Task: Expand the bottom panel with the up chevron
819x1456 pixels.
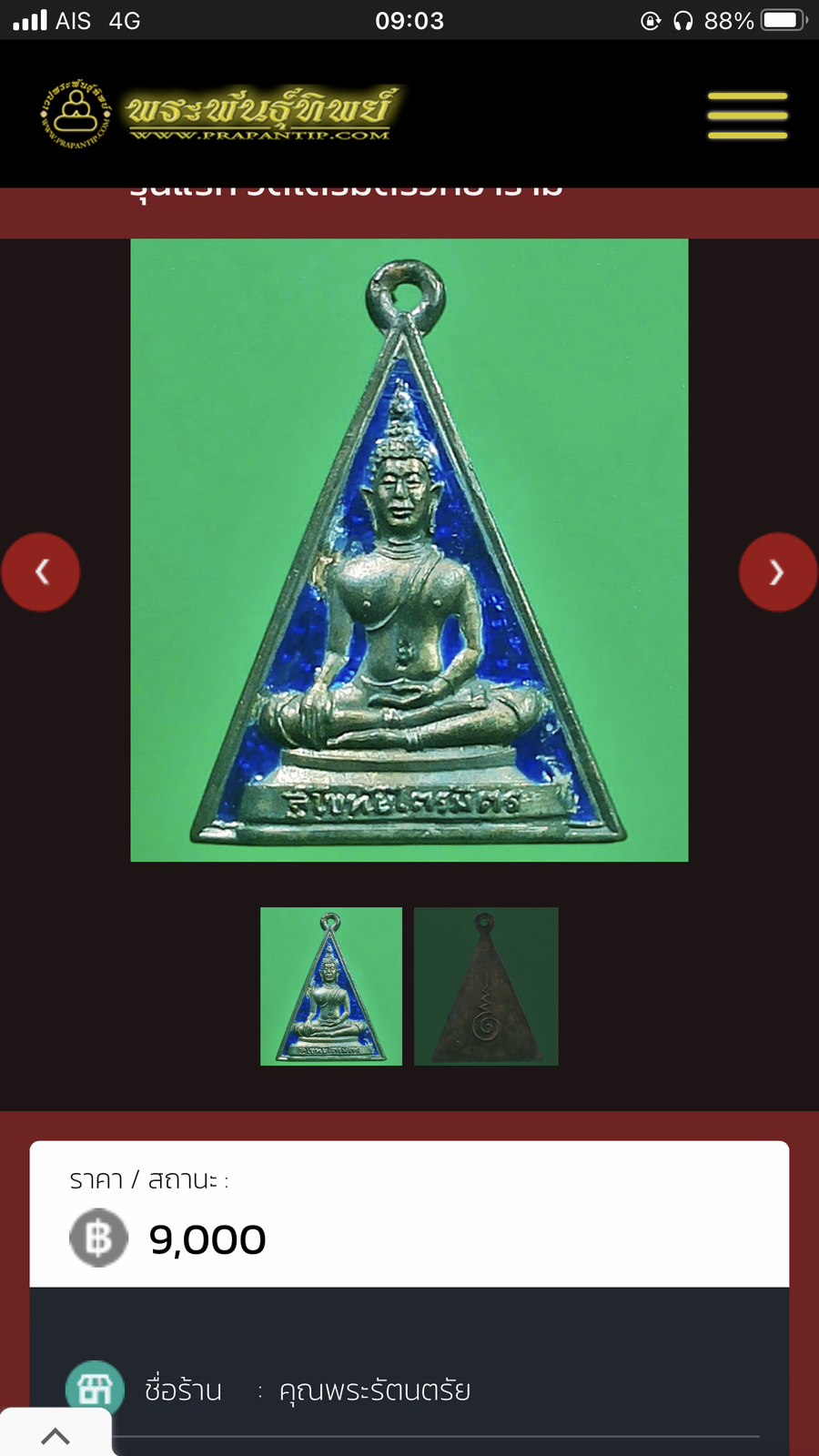Action: 56,1436
